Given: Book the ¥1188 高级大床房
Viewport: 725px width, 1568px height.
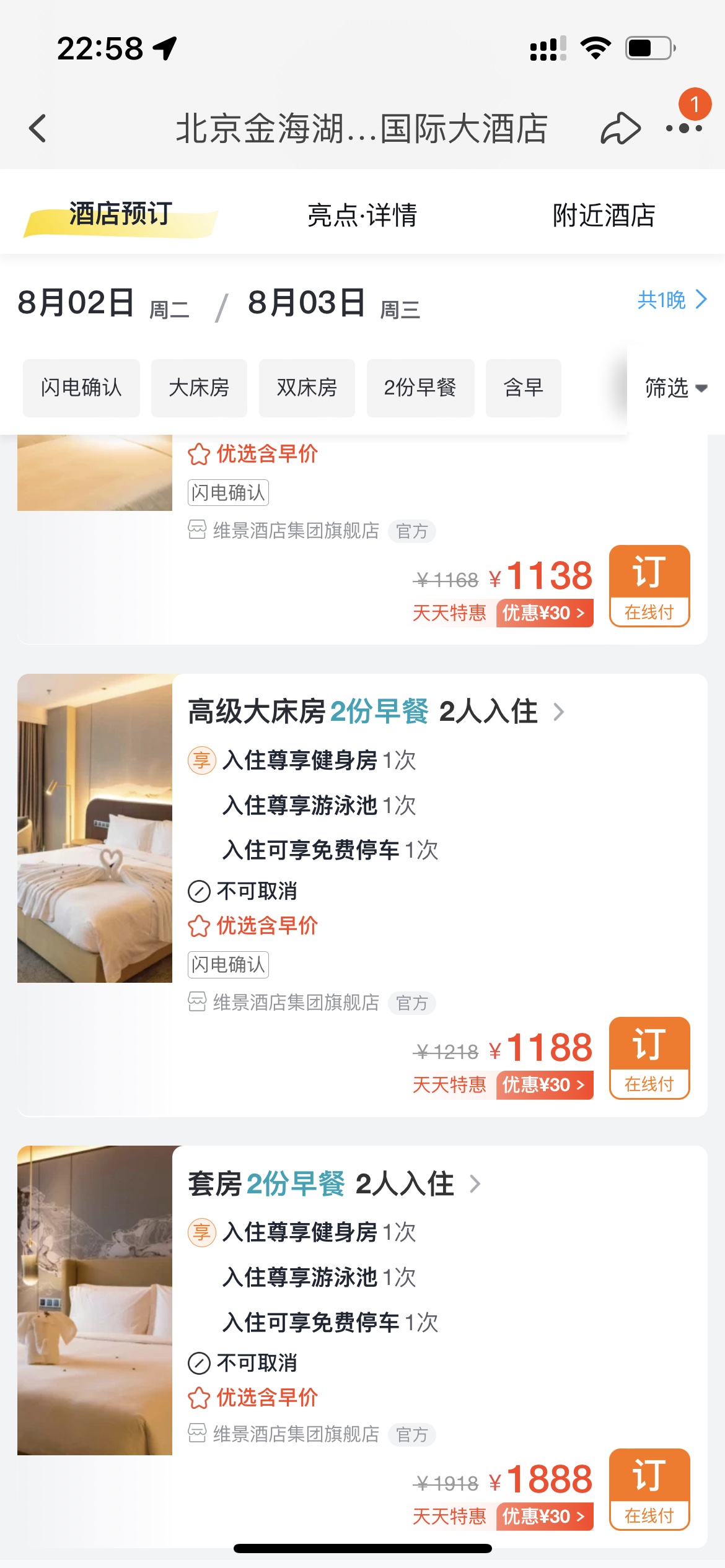Looking at the screenshot, I should (649, 1057).
